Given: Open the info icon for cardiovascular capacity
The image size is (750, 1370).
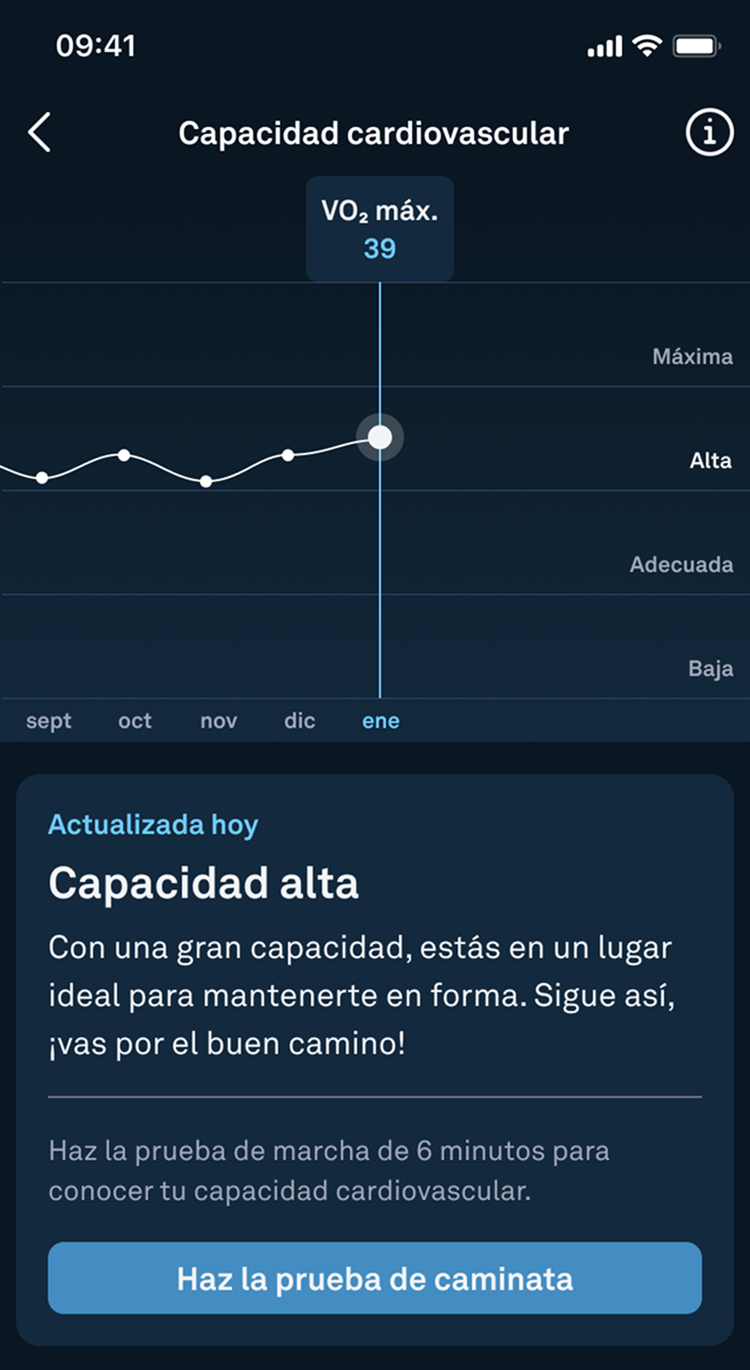Looking at the screenshot, I should tap(709, 133).
